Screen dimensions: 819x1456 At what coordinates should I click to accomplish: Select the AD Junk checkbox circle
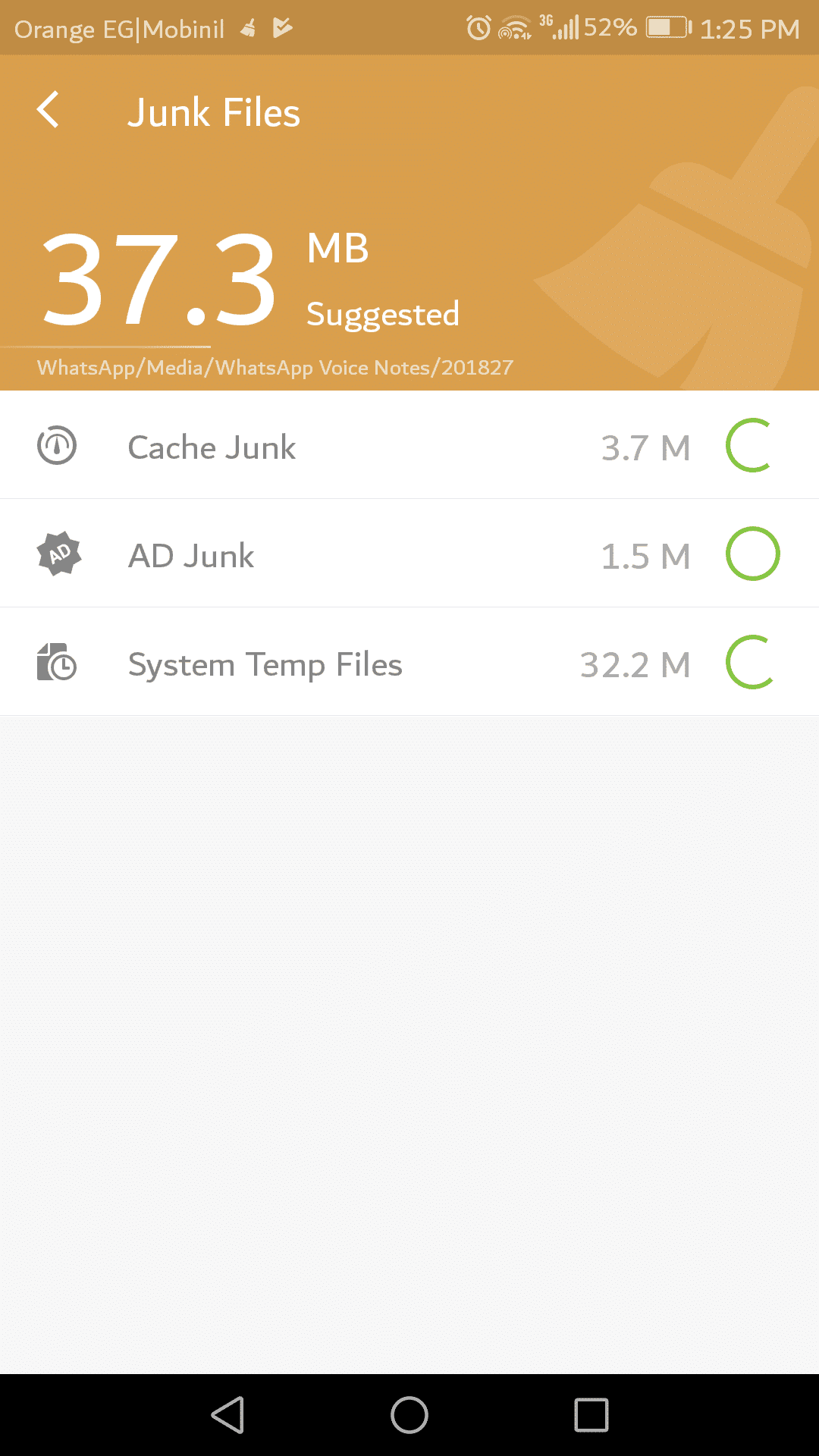(752, 554)
